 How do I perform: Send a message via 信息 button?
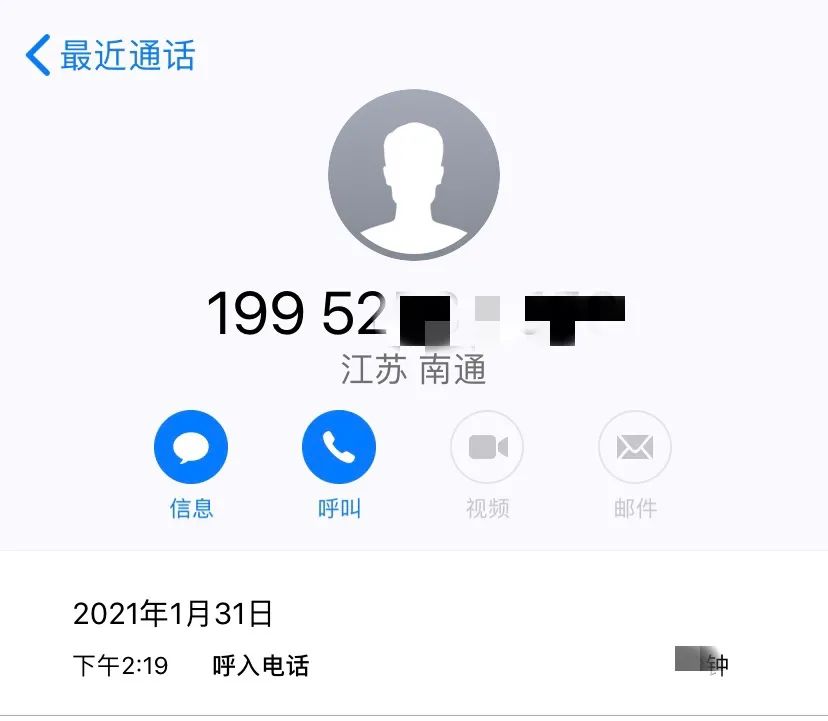click(191, 447)
